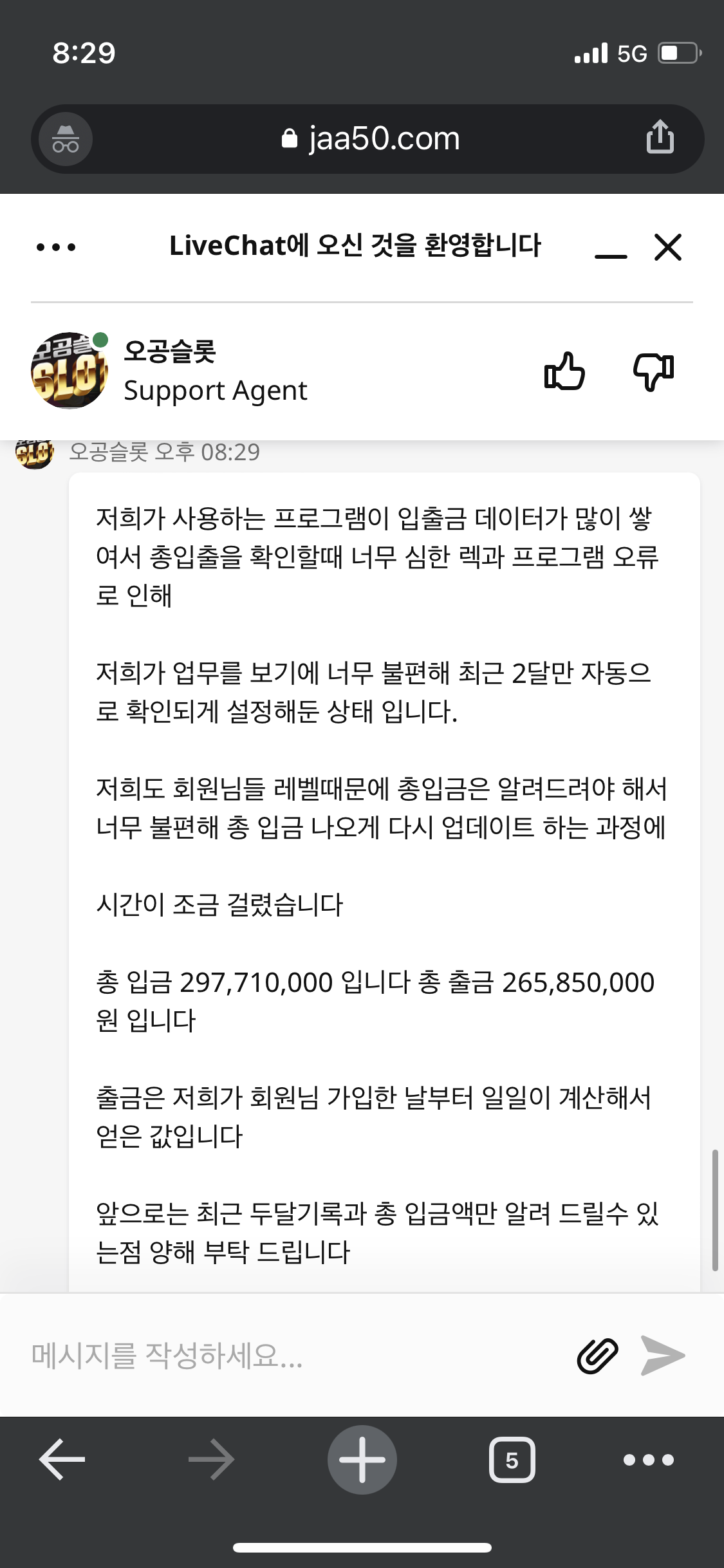724x1568 pixels.
Task: Open the LiveChat three-dot options menu
Action: (x=56, y=247)
